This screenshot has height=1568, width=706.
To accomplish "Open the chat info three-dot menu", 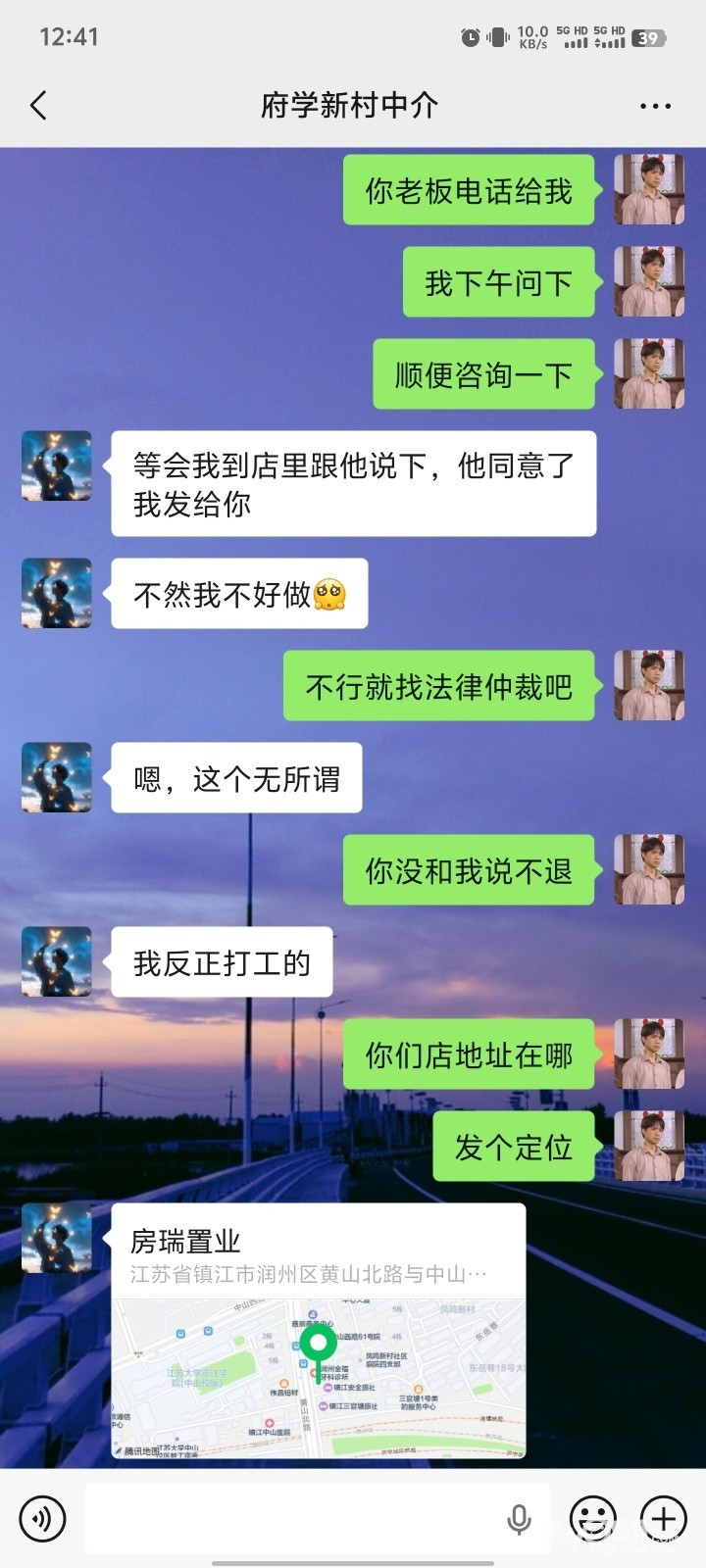I will (655, 106).
